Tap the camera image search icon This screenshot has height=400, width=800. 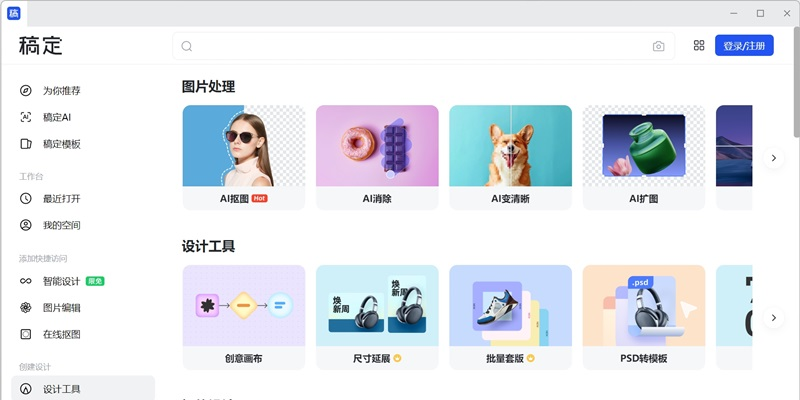[x=658, y=46]
